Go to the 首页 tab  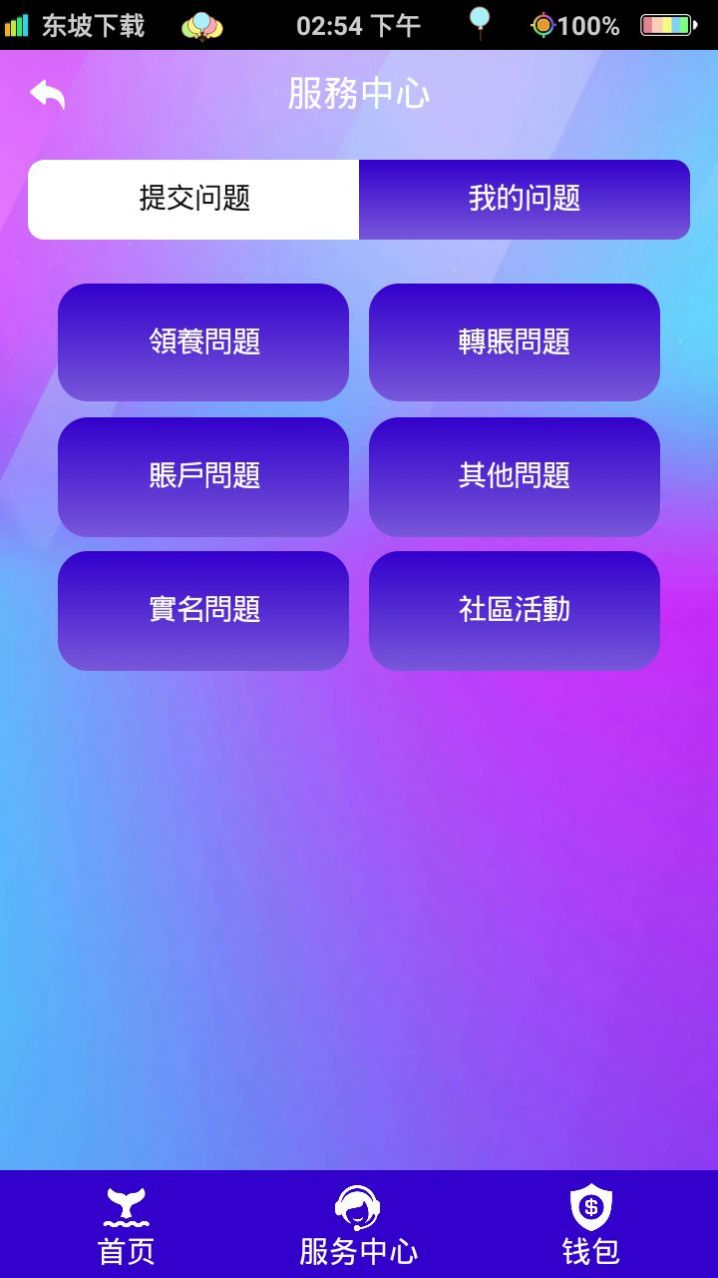coord(127,1226)
